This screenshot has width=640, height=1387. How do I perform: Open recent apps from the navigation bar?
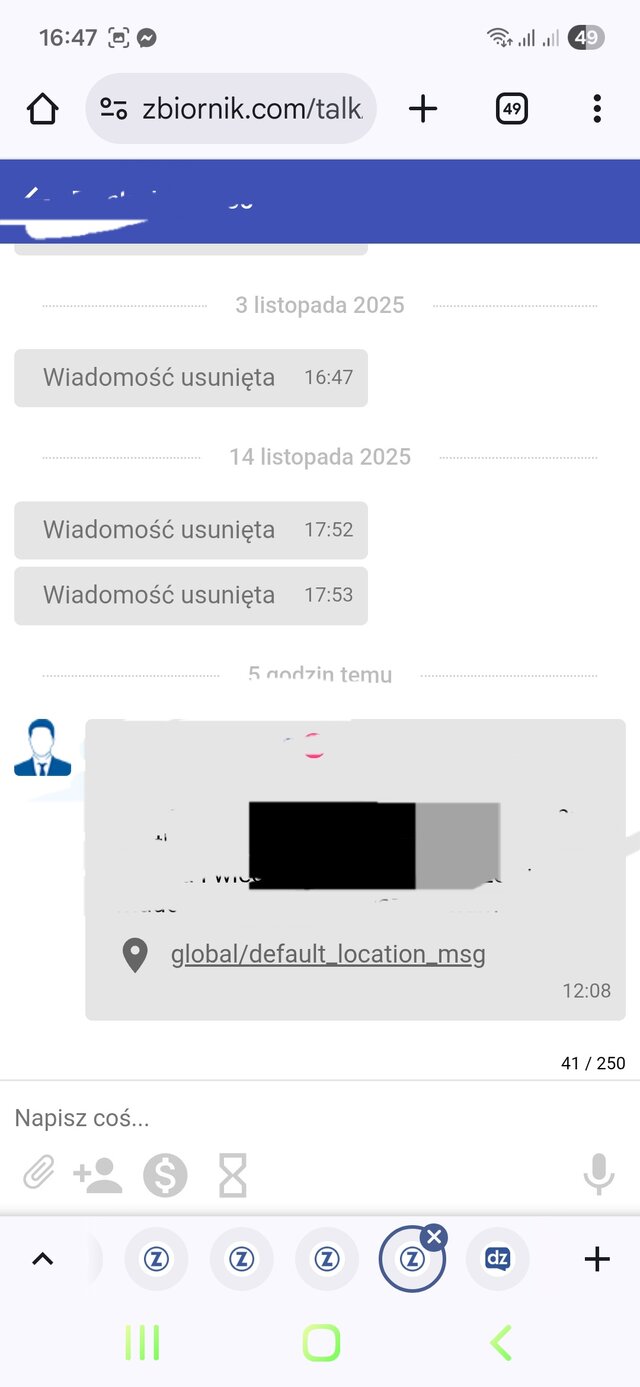(x=142, y=1343)
